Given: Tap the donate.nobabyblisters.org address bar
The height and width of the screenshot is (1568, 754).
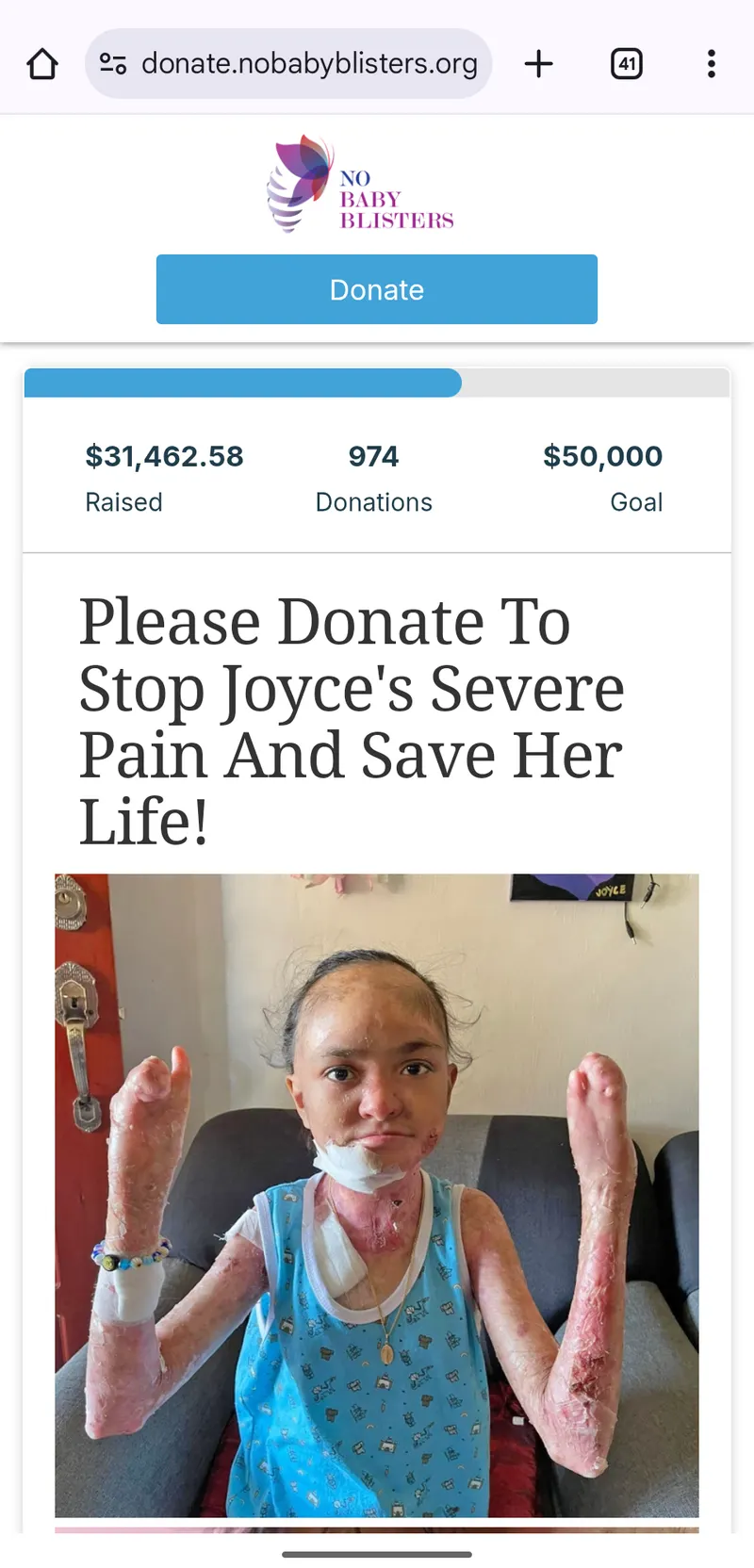Looking at the screenshot, I should [x=309, y=64].
